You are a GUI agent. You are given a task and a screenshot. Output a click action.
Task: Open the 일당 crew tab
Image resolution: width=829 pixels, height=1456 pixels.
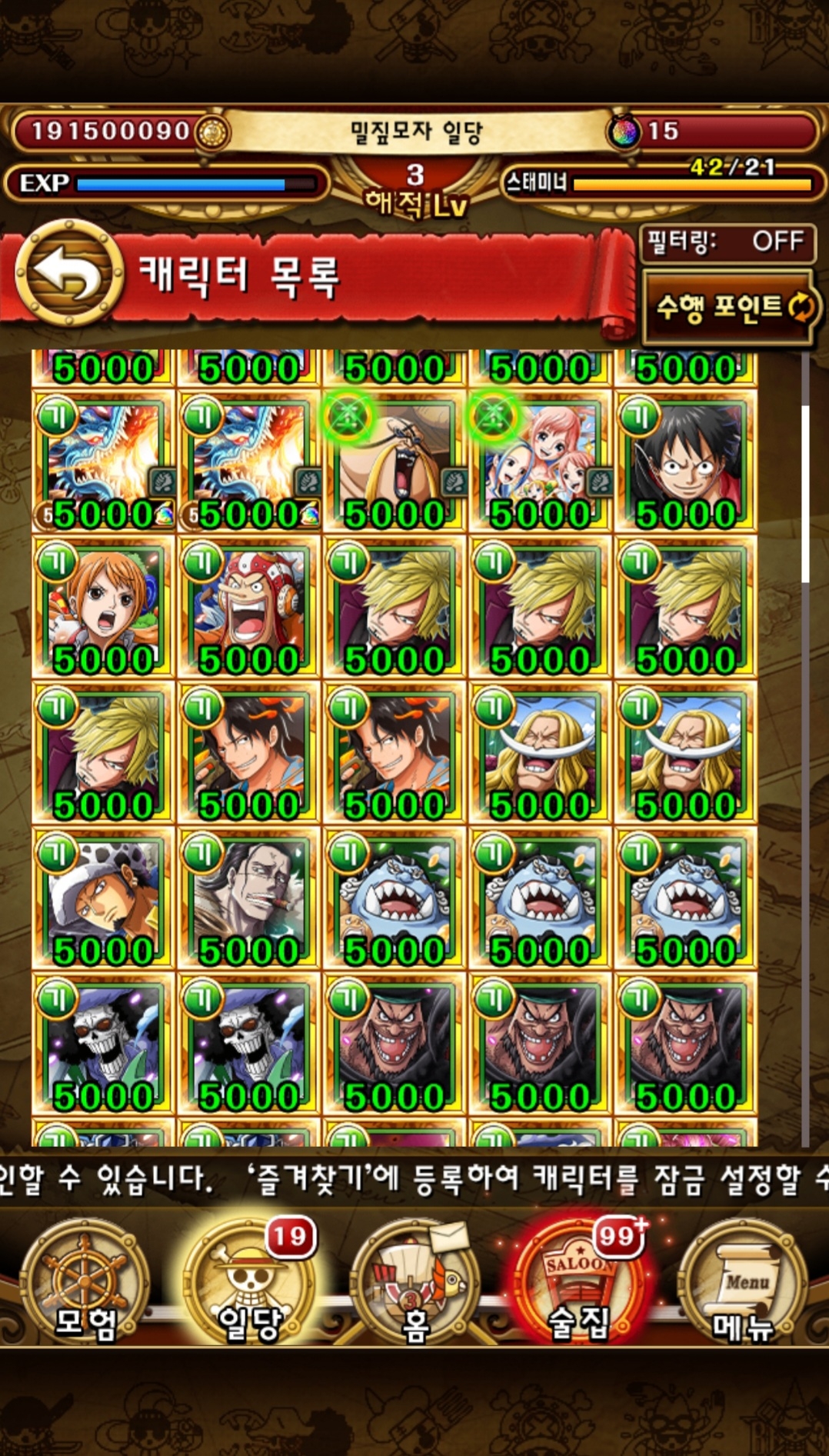point(249,1282)
